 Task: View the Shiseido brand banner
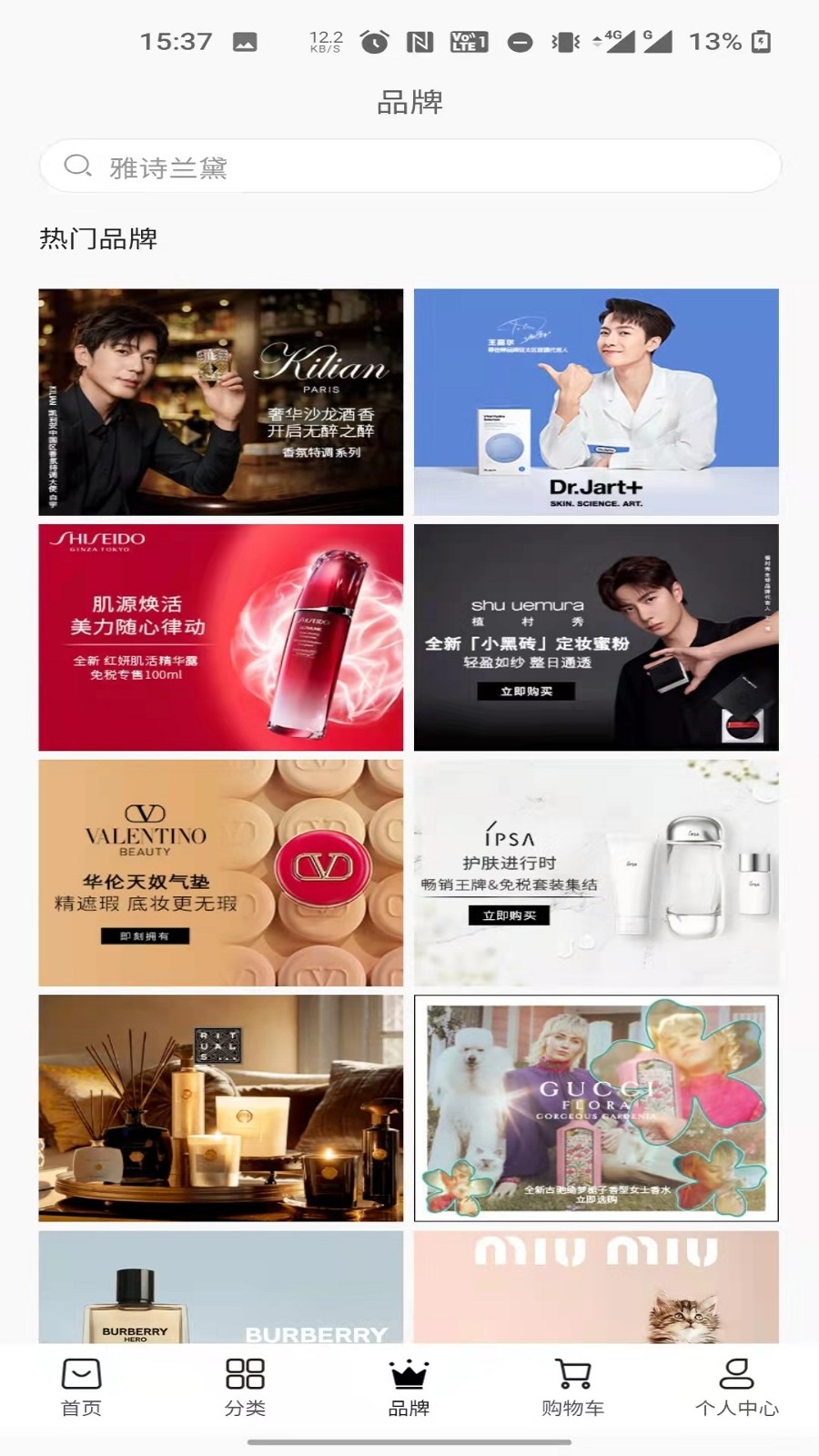[220, 637]
